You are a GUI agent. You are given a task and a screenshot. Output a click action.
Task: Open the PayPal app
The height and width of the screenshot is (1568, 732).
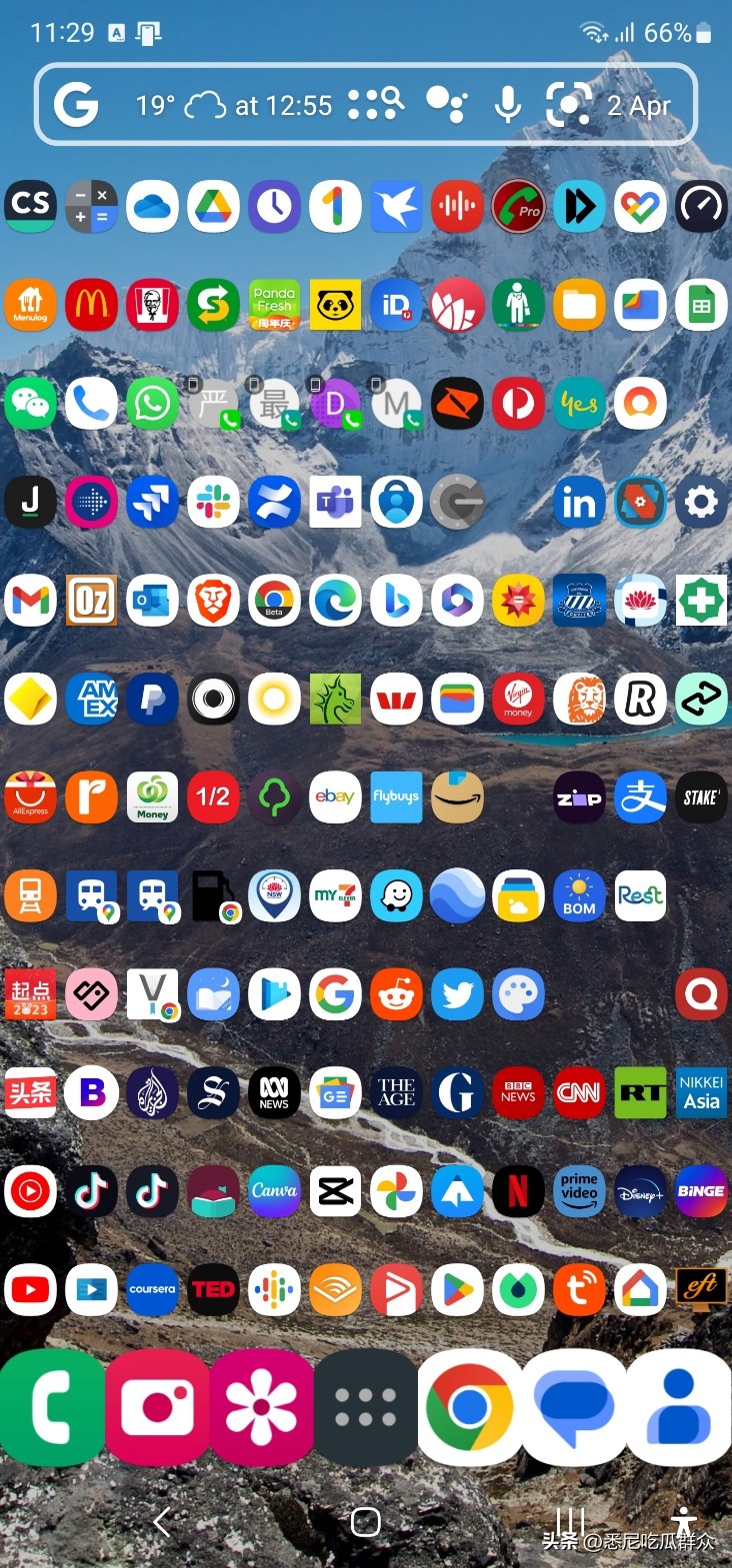coord(152,699)
